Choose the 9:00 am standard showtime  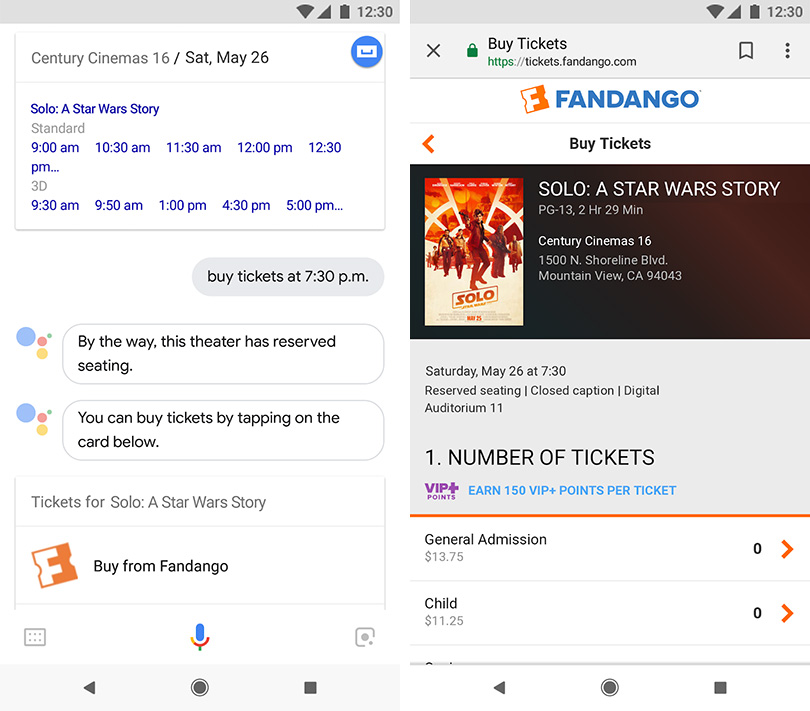(x=55, y=147)
